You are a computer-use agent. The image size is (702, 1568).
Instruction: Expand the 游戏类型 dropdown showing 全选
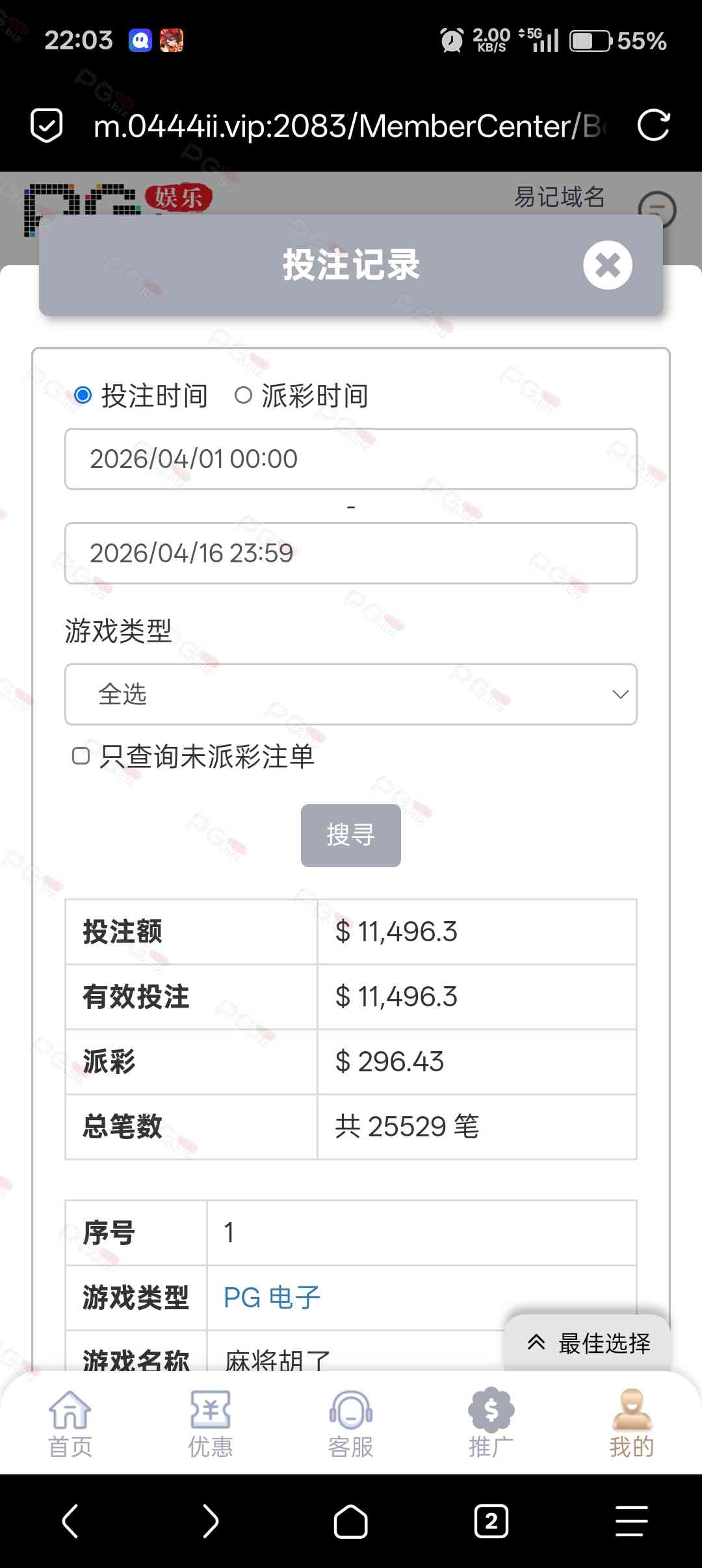350,694
